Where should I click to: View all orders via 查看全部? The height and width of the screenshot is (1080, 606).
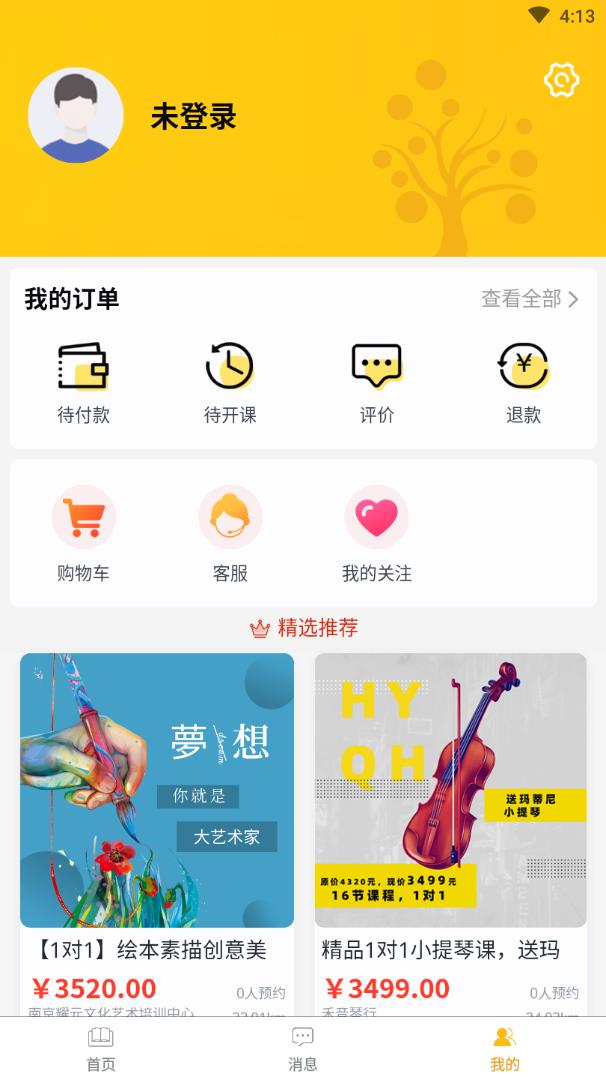click(x=530, y=299)
